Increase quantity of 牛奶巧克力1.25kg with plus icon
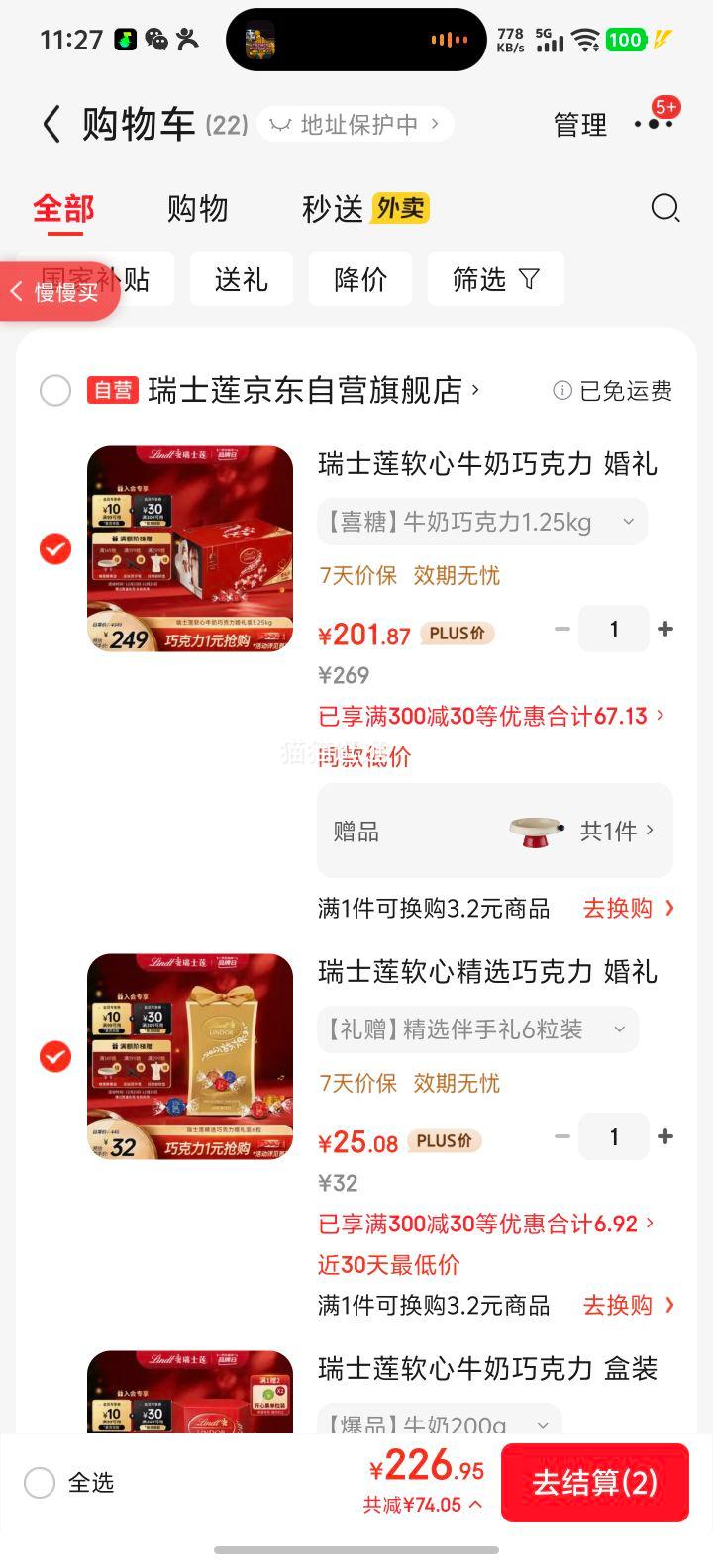Viewport: 713px width, 1568px height. [665, 629]
